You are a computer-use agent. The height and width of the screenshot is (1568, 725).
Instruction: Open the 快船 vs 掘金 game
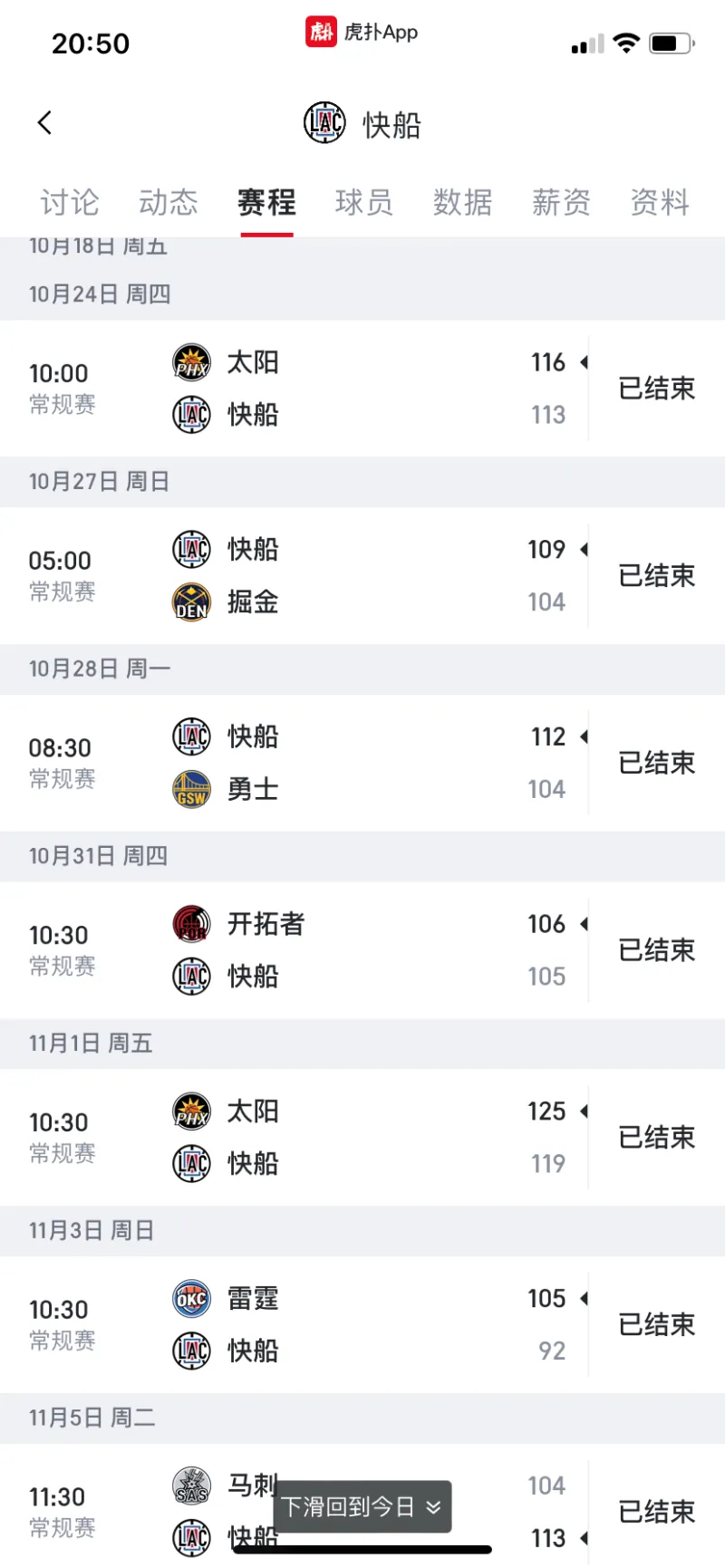coord(362,576)
